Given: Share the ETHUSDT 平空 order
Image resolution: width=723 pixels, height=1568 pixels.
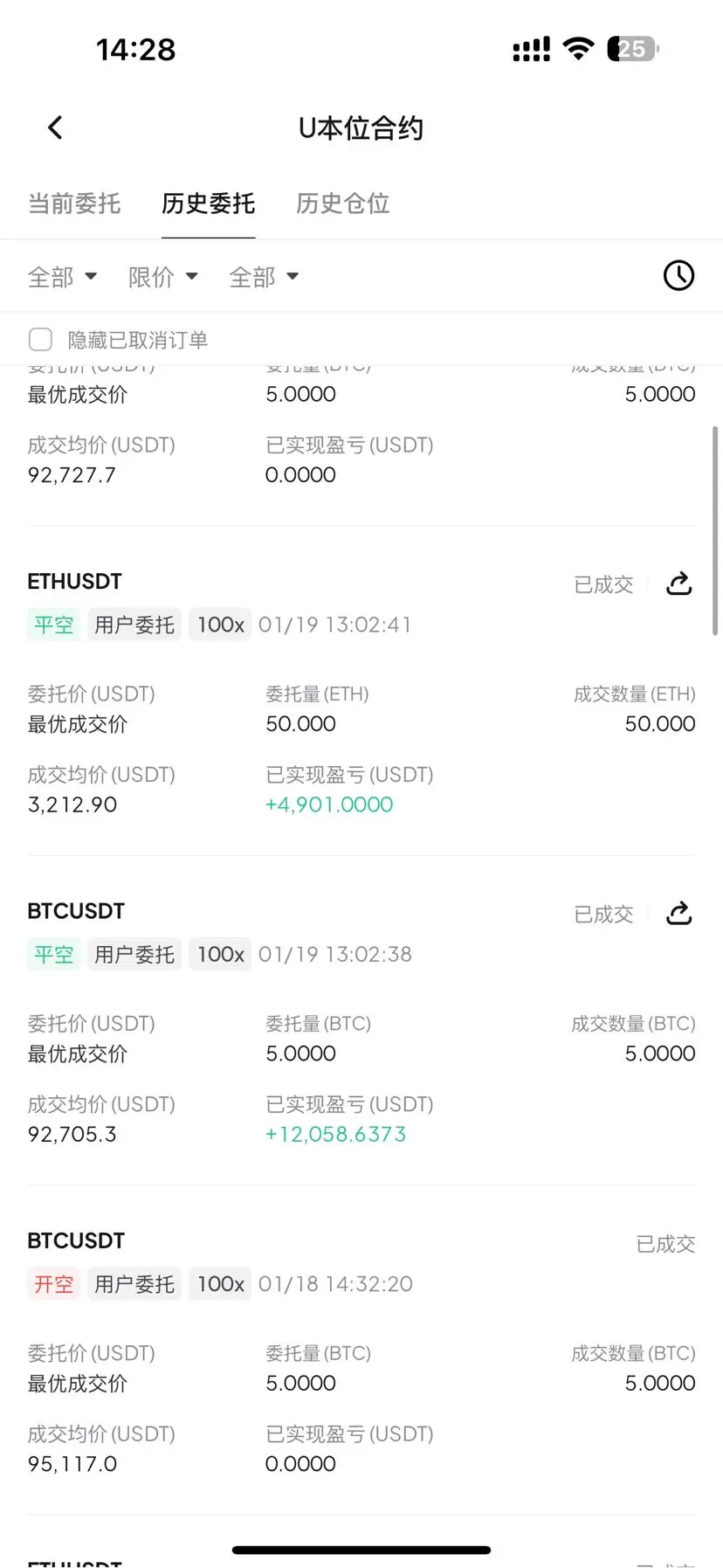Looking at the screenshot, I should 678,584.
